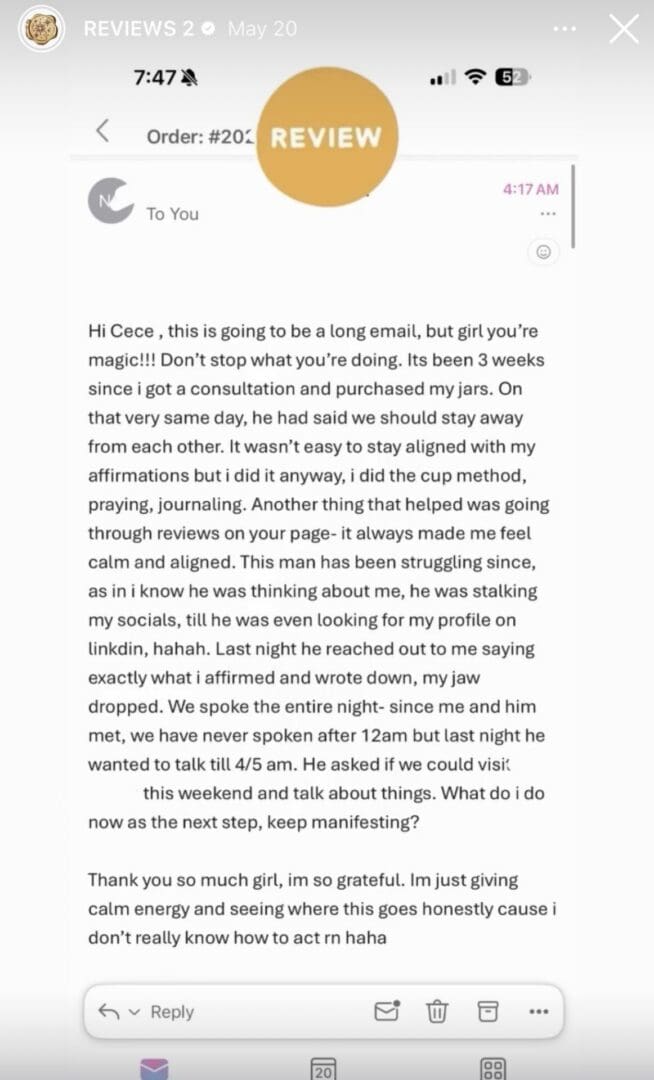This screenshot has width=654, height=1080.
Task: Open the REVIEWS 2 profile avatar
Action: point(41,29)
